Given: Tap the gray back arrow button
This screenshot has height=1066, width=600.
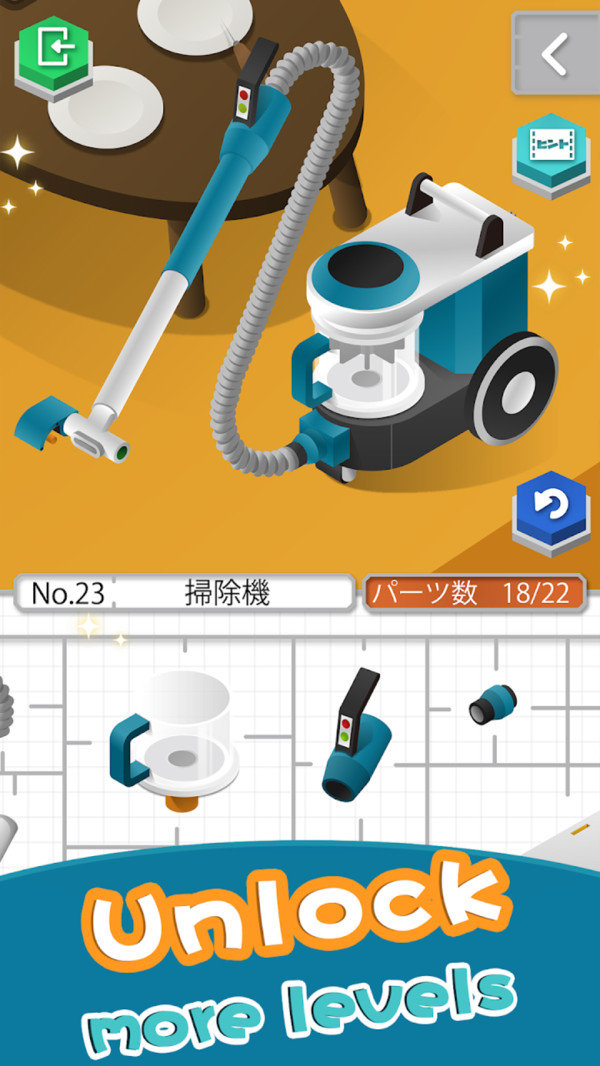Looking at the screenshot, I should 556,53.
